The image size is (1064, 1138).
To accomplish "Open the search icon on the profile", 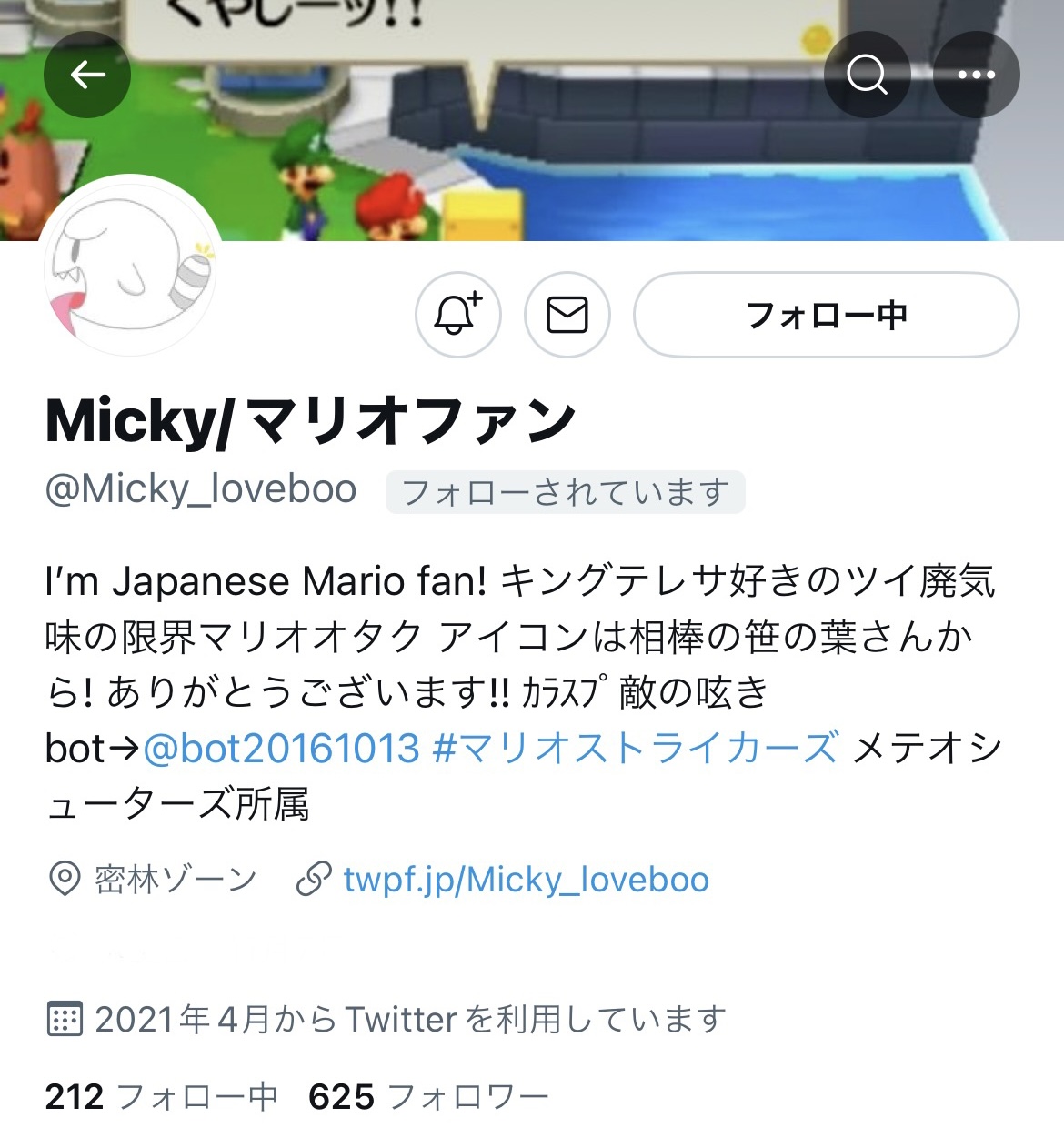I will point(867,75).
